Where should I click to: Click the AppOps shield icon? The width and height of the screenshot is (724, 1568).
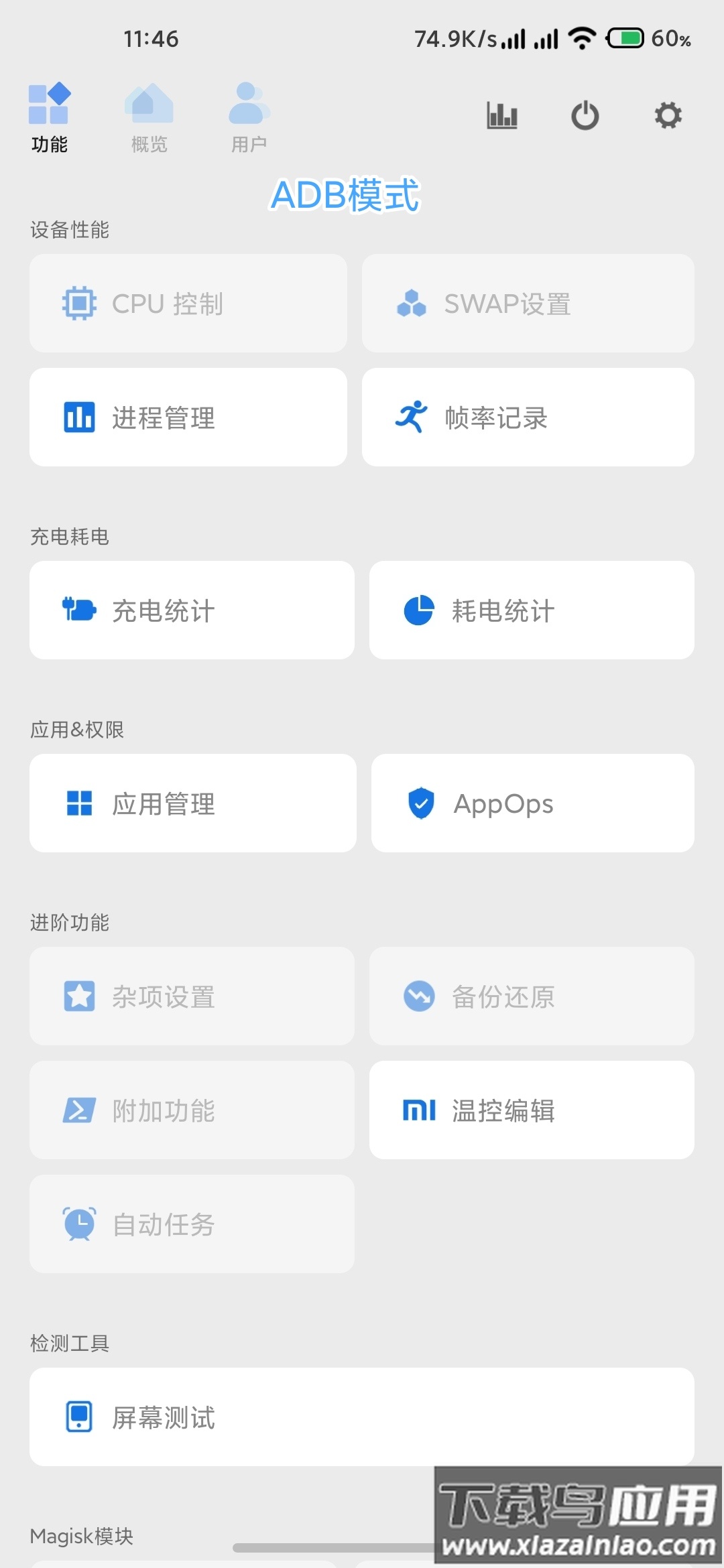pos(422,803)
